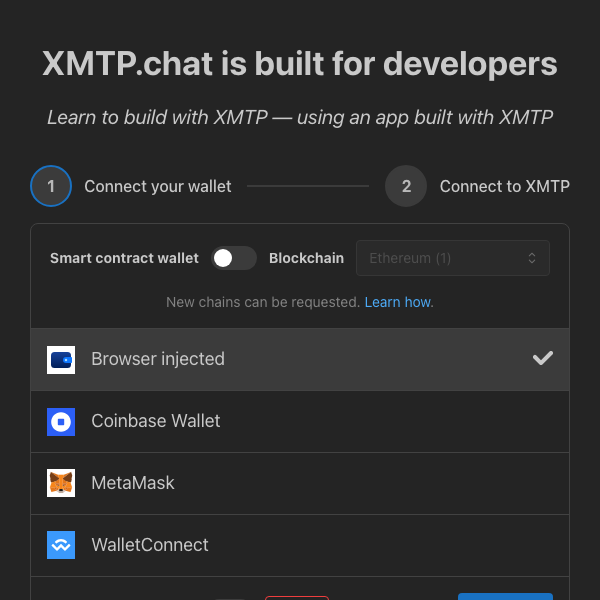This screenshot has width=600, height=600.
Task: Select the MetaMask wallet
Action: point(300,483)
